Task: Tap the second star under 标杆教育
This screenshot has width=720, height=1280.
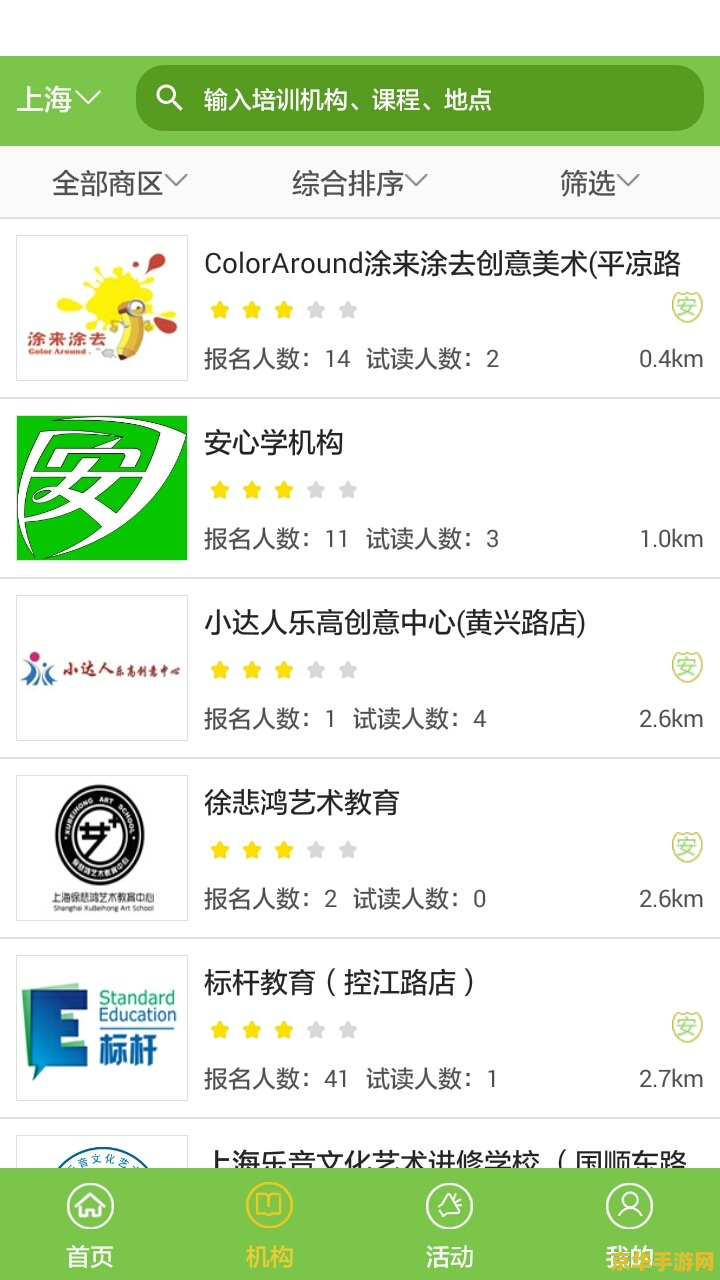Action: coord(251,1029)
